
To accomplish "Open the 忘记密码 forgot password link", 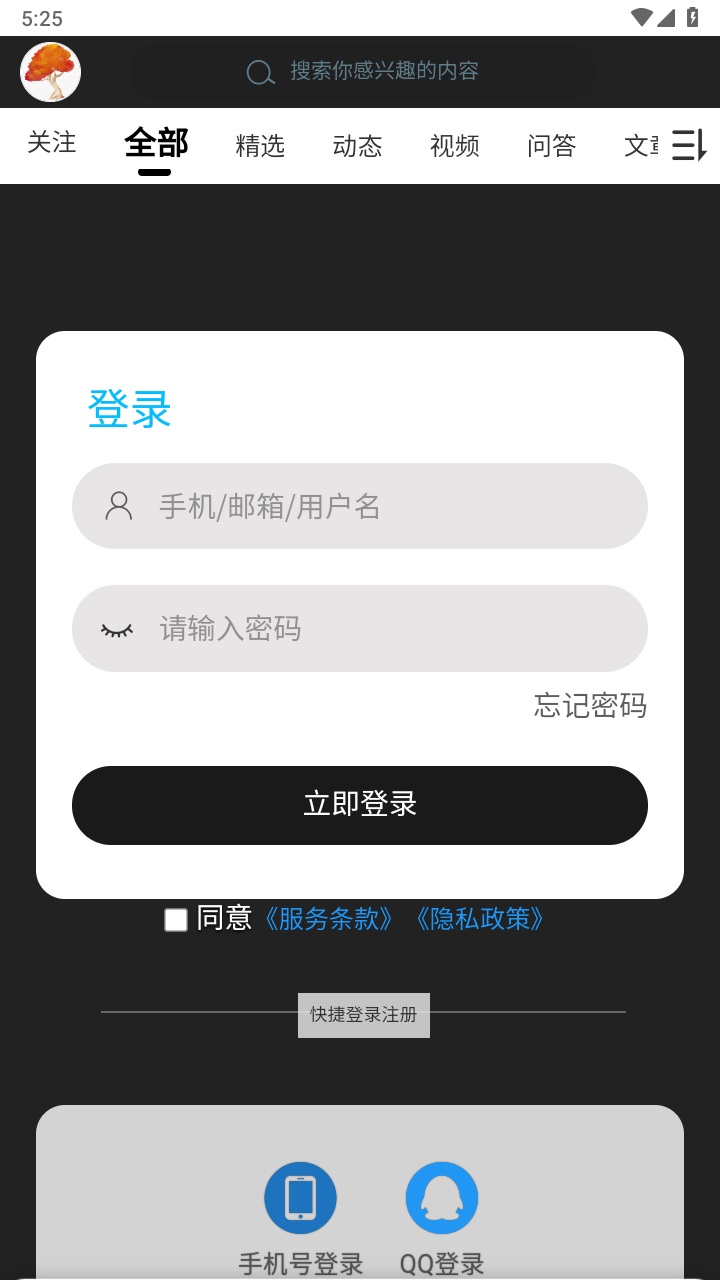I will tap(588, 706).
